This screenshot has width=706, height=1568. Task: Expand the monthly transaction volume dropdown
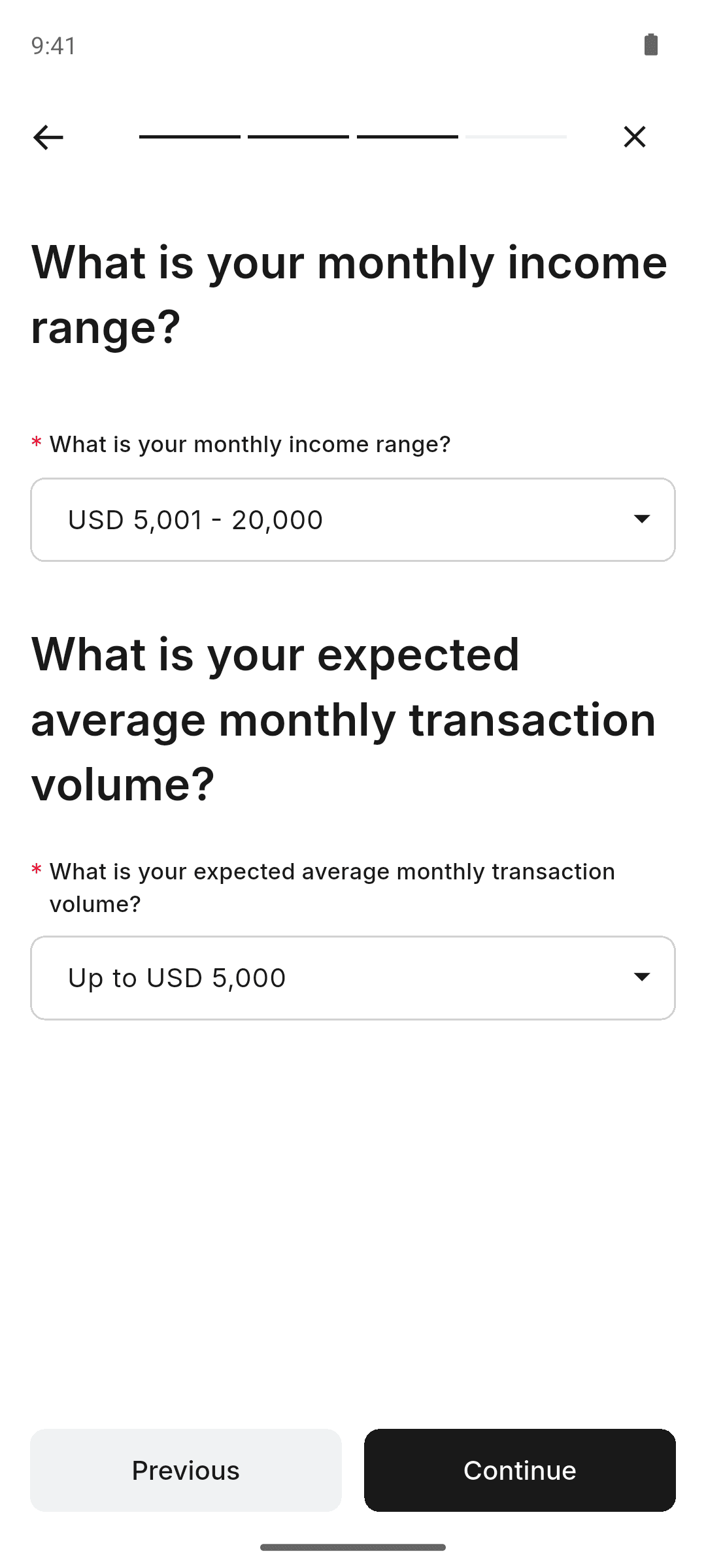[353, 977]
